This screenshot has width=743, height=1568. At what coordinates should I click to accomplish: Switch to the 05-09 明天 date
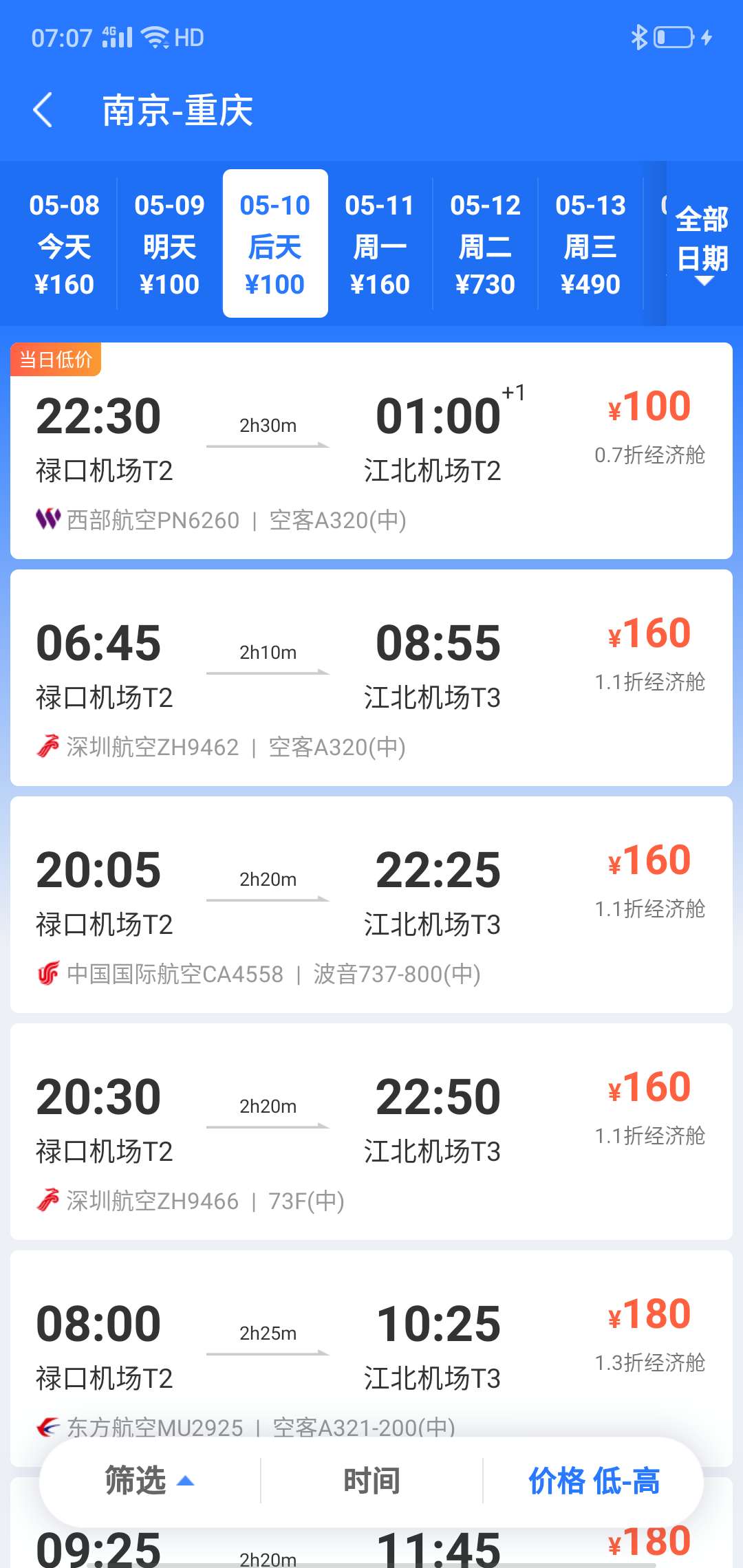click(169, 244)
